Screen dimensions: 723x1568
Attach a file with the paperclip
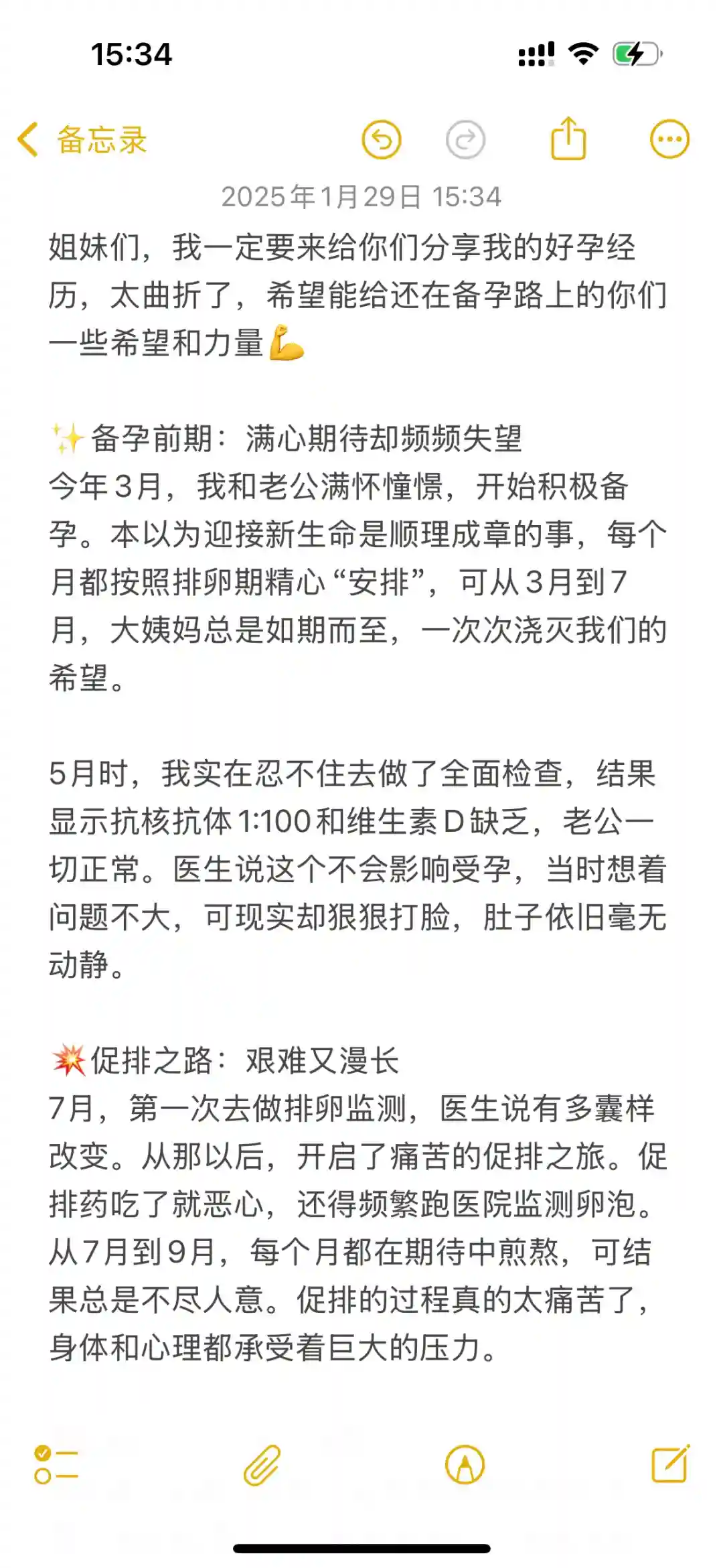tap(262, 1465)
